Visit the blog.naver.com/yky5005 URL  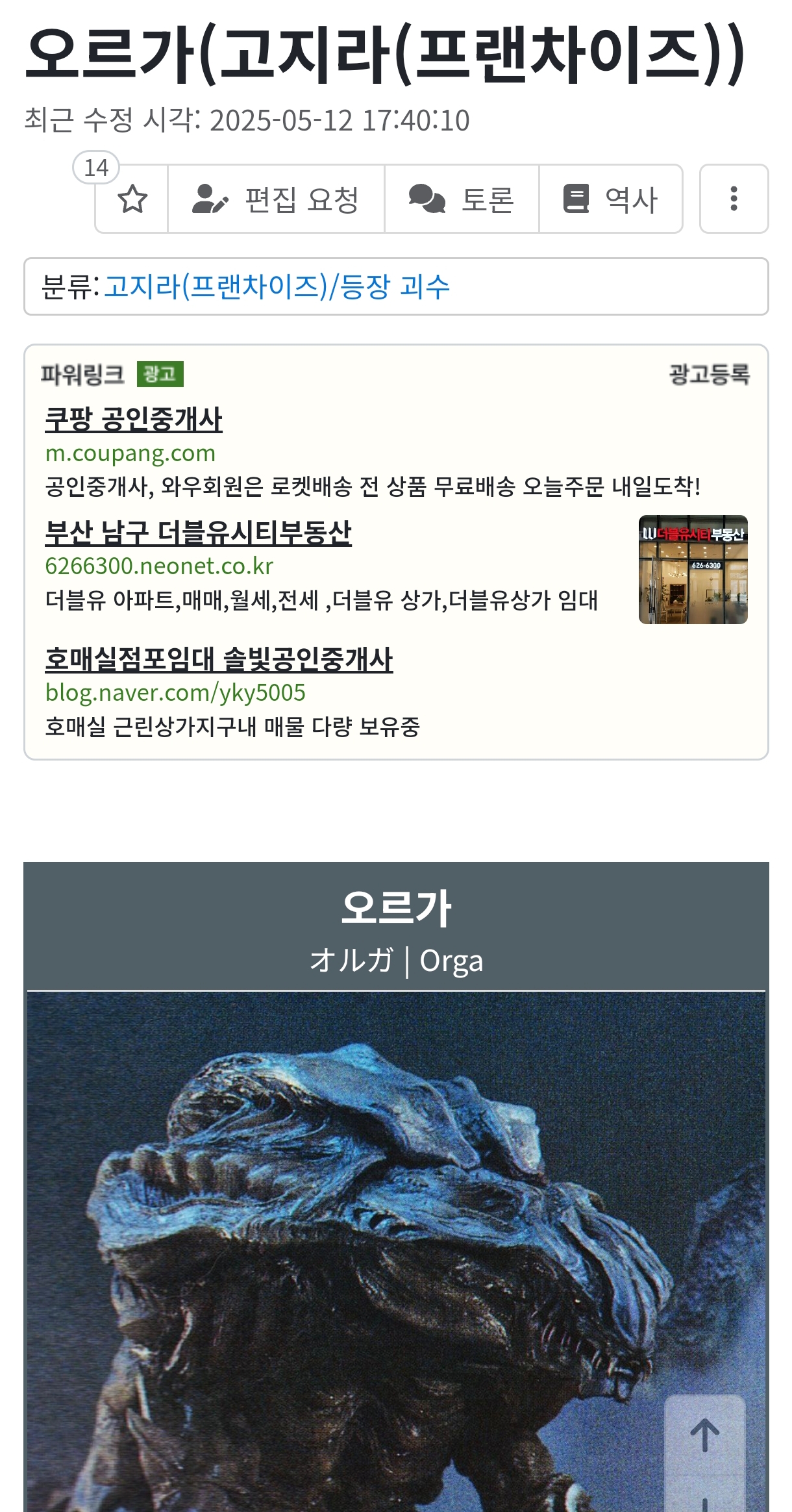click(x=175, y=693)
